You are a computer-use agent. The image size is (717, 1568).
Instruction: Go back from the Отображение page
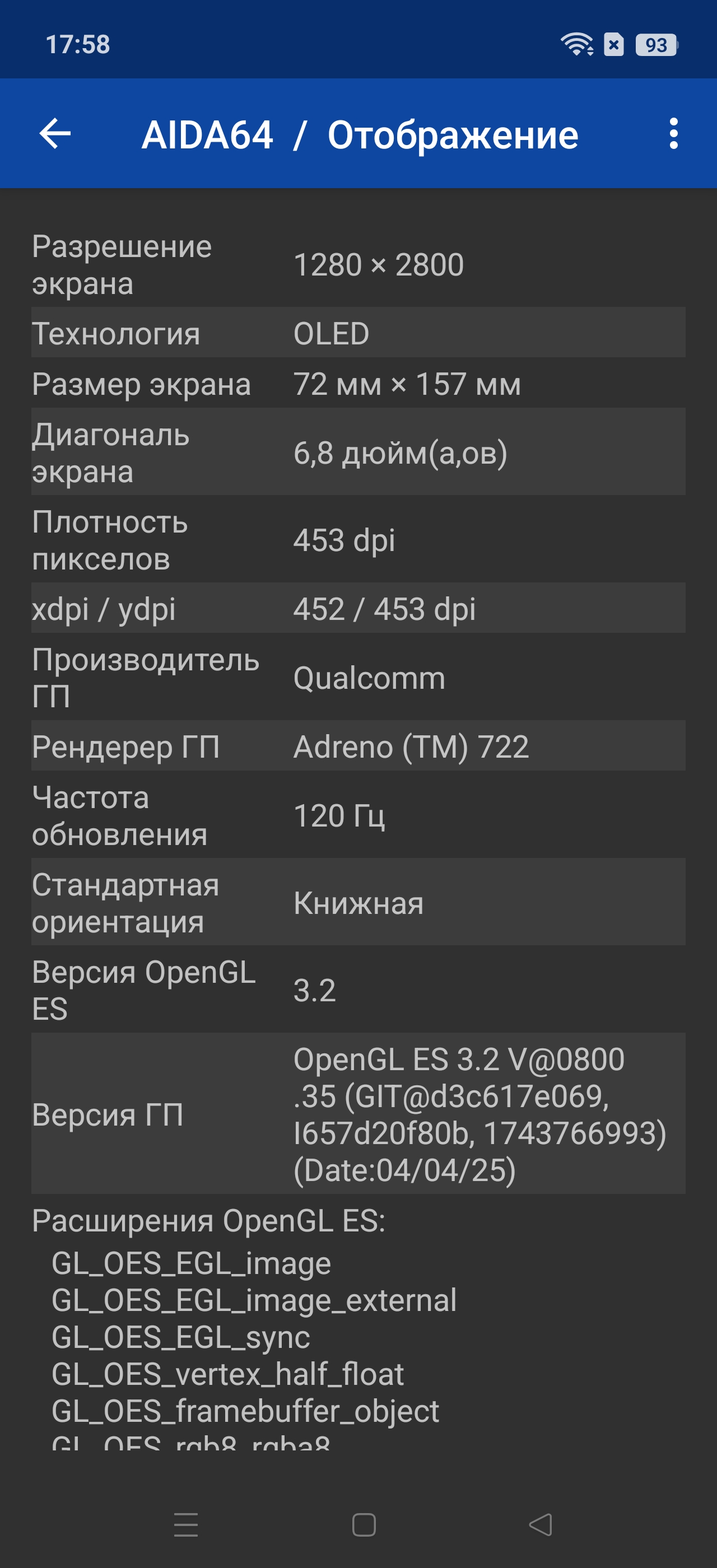(x=55, y=134)
